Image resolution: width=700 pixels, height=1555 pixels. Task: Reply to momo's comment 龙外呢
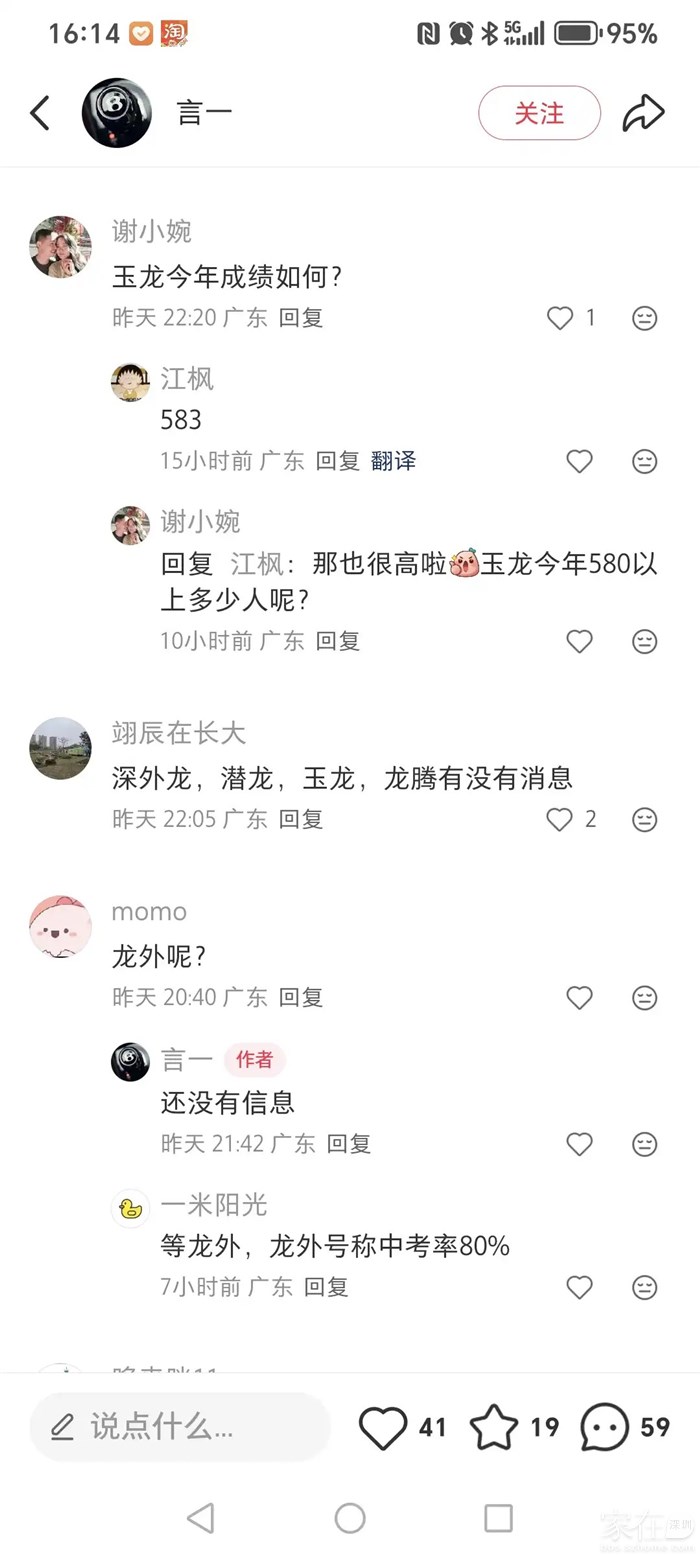(x=301, y=997)
